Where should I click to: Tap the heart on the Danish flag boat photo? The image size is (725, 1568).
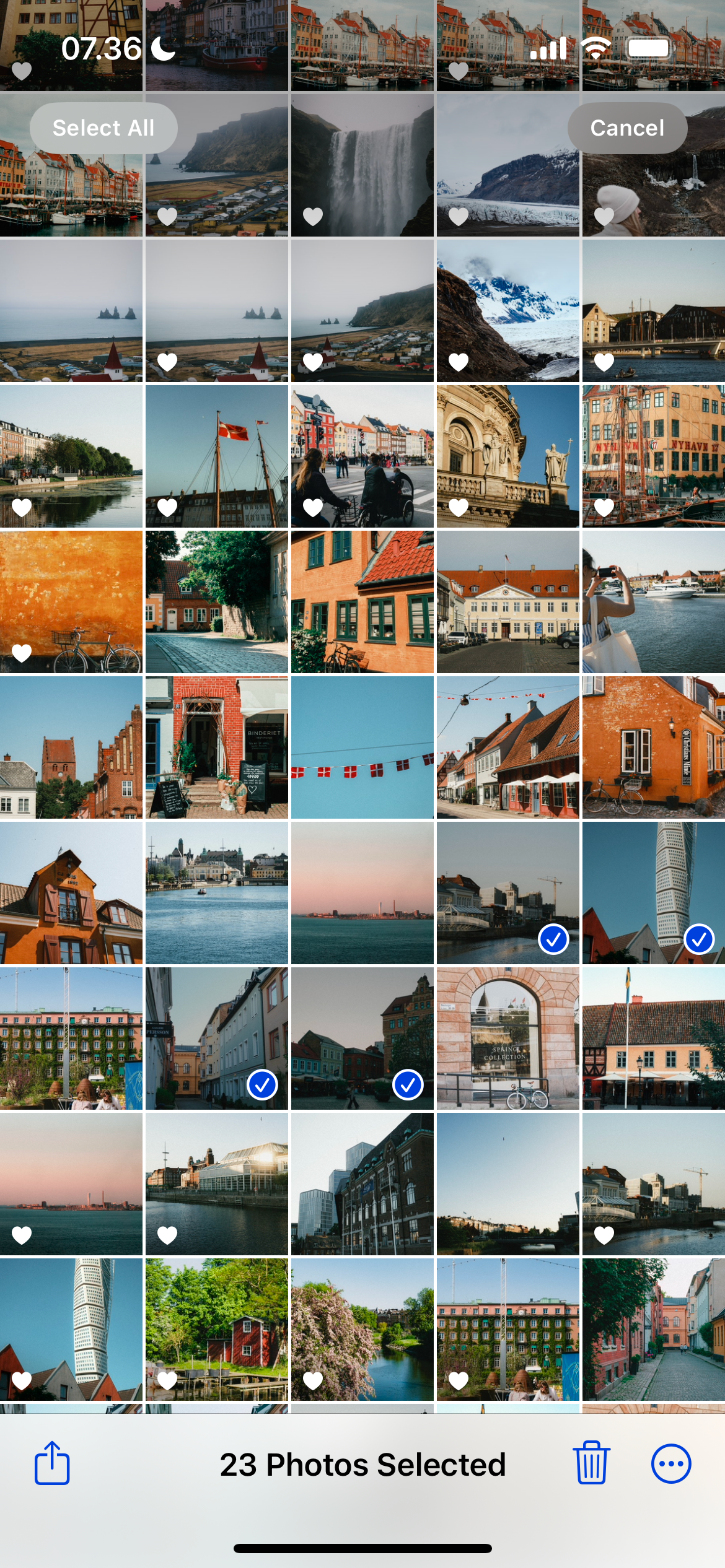tap(167, 508)
